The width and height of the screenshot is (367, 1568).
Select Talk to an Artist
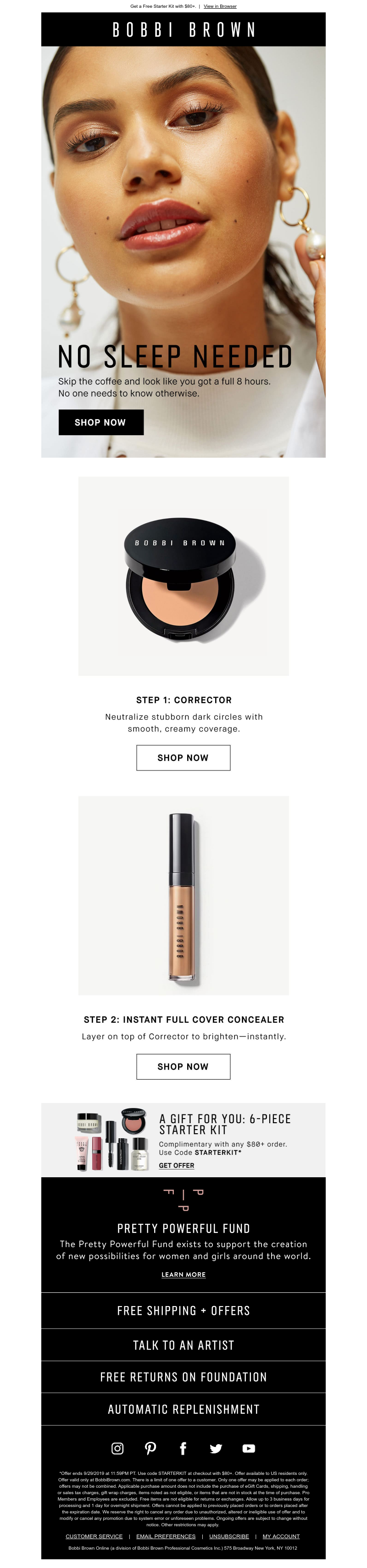[x=183, y=1345]
